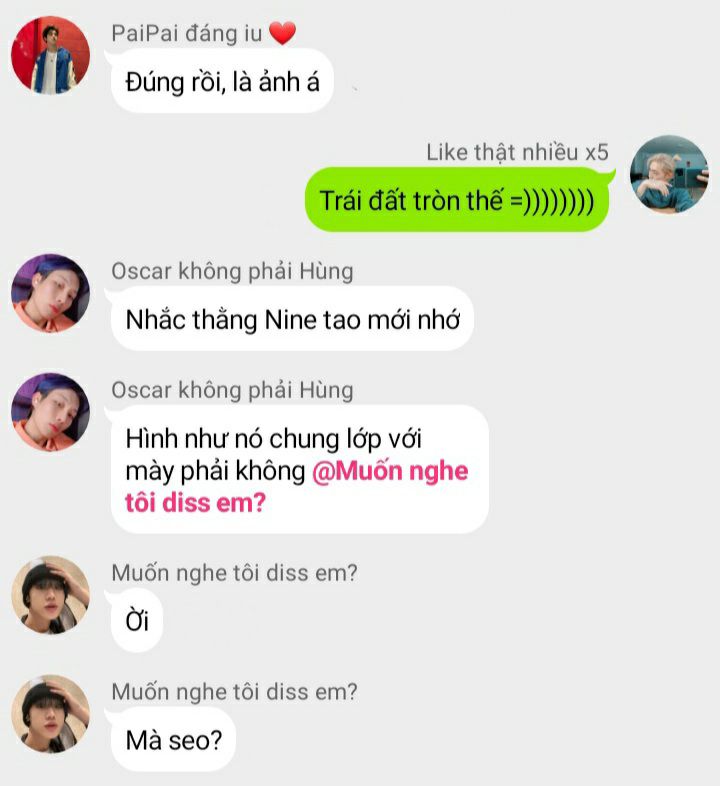View avatar of Like thật nhiều x5
The width and height of the screenshot is (720, 786).
point(669,175)
